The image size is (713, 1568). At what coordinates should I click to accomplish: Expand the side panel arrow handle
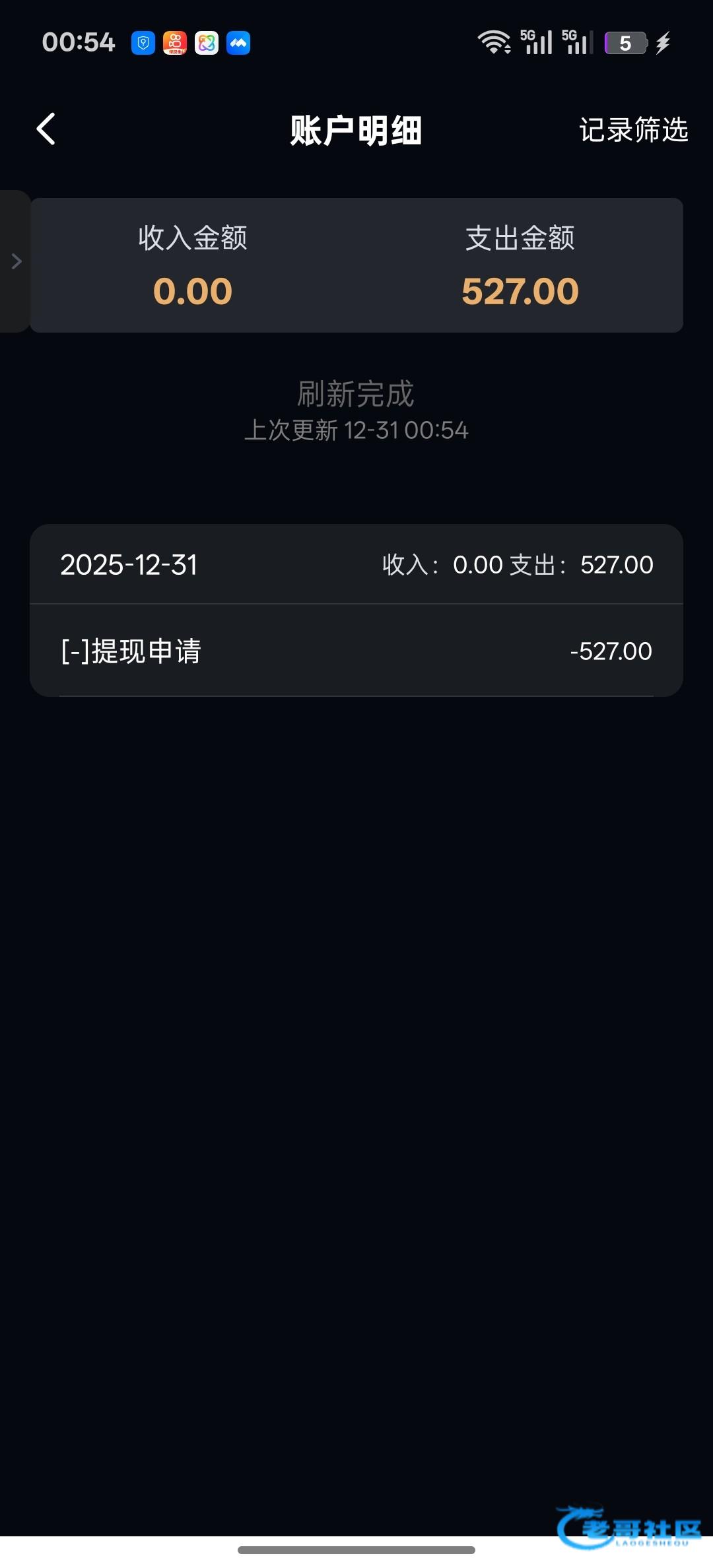point(16,261)
